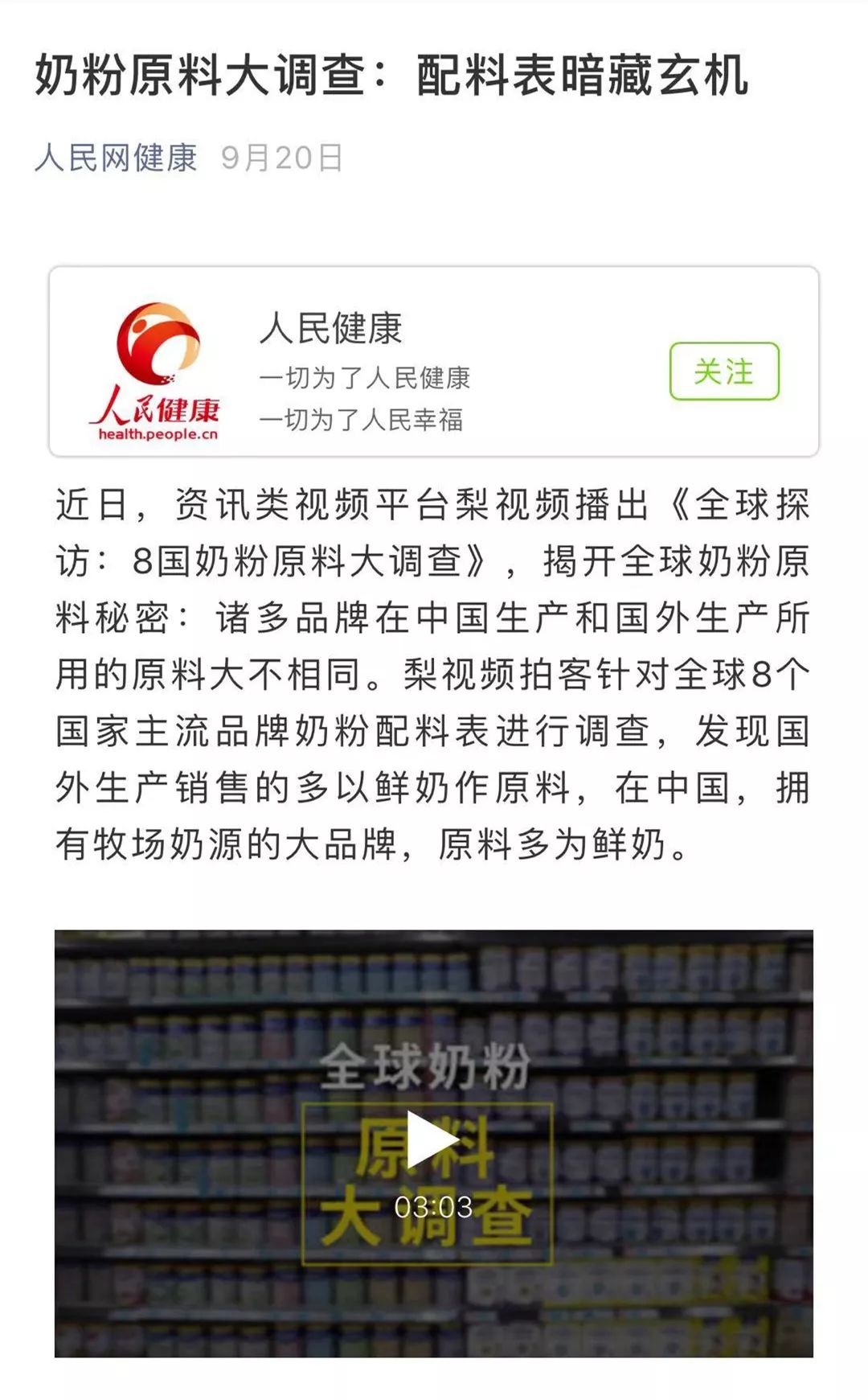
Task: Click the video shelf background area
Action: tap(161, 1005)
